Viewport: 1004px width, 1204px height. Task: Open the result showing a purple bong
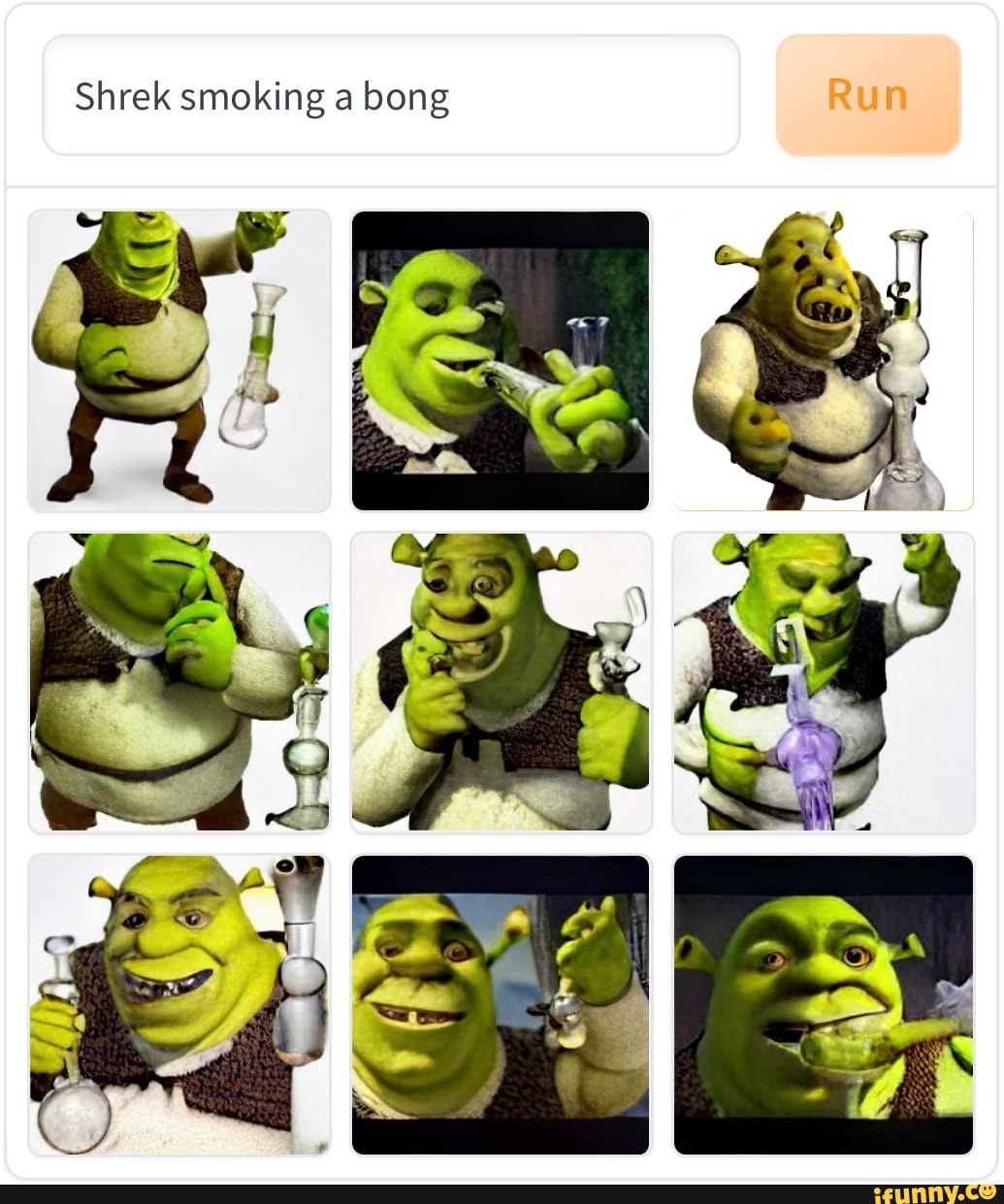tap(823, 682)
